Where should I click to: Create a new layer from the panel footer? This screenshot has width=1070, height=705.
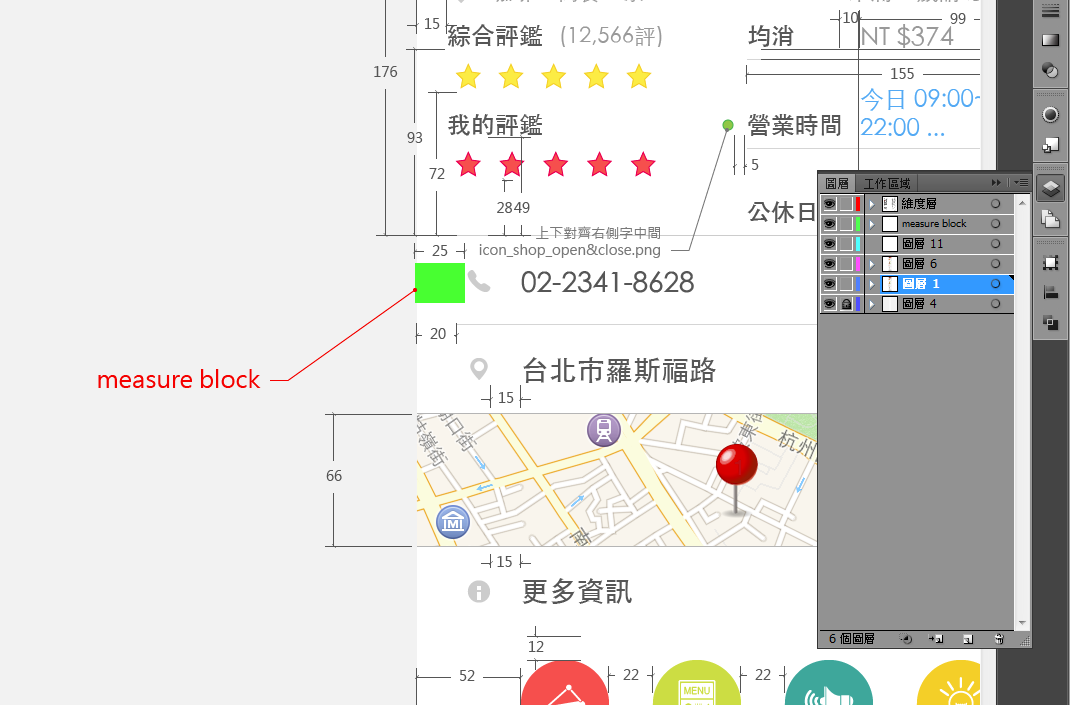point(967,638)
